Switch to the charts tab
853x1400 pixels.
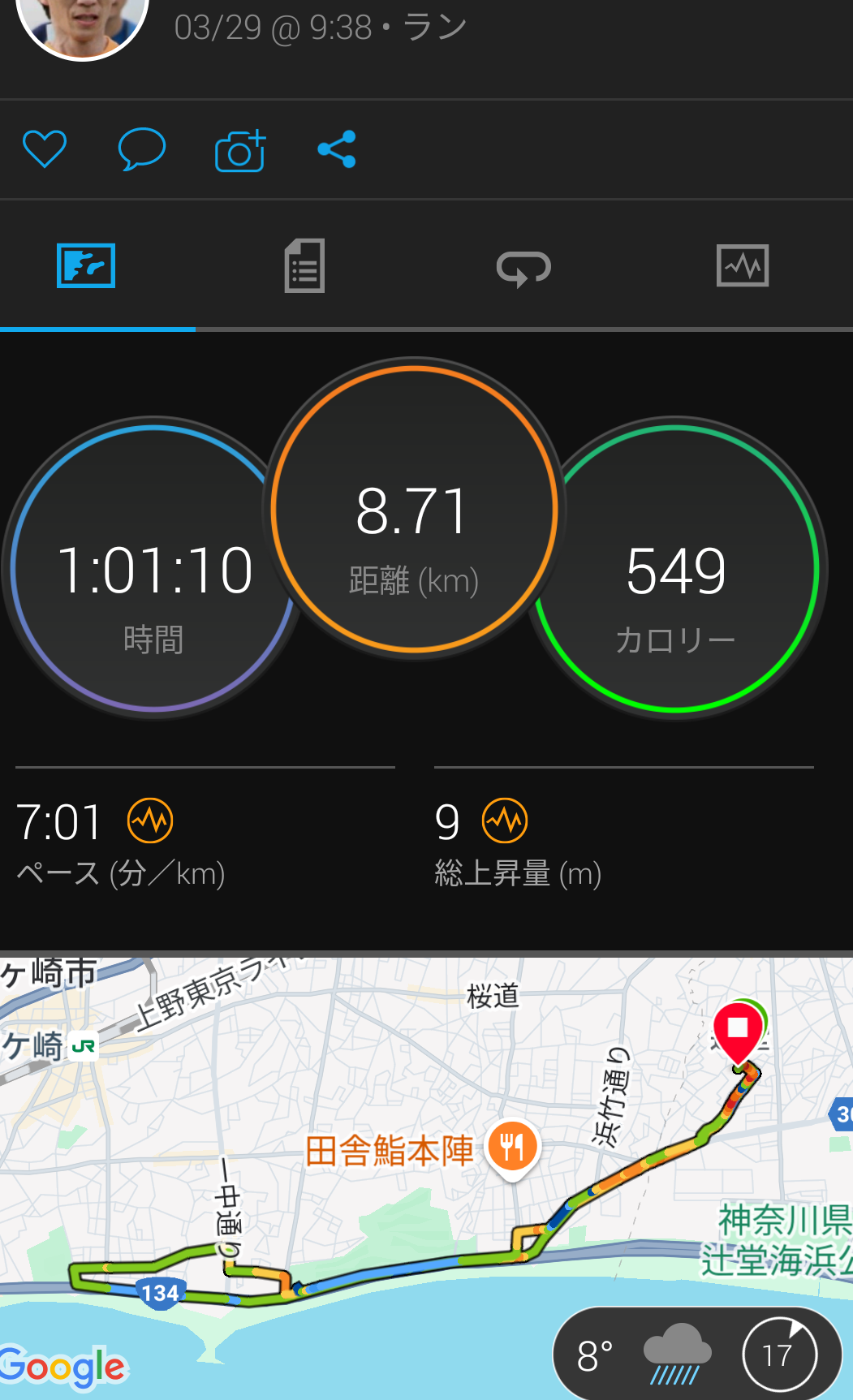(x=743, y=266)
